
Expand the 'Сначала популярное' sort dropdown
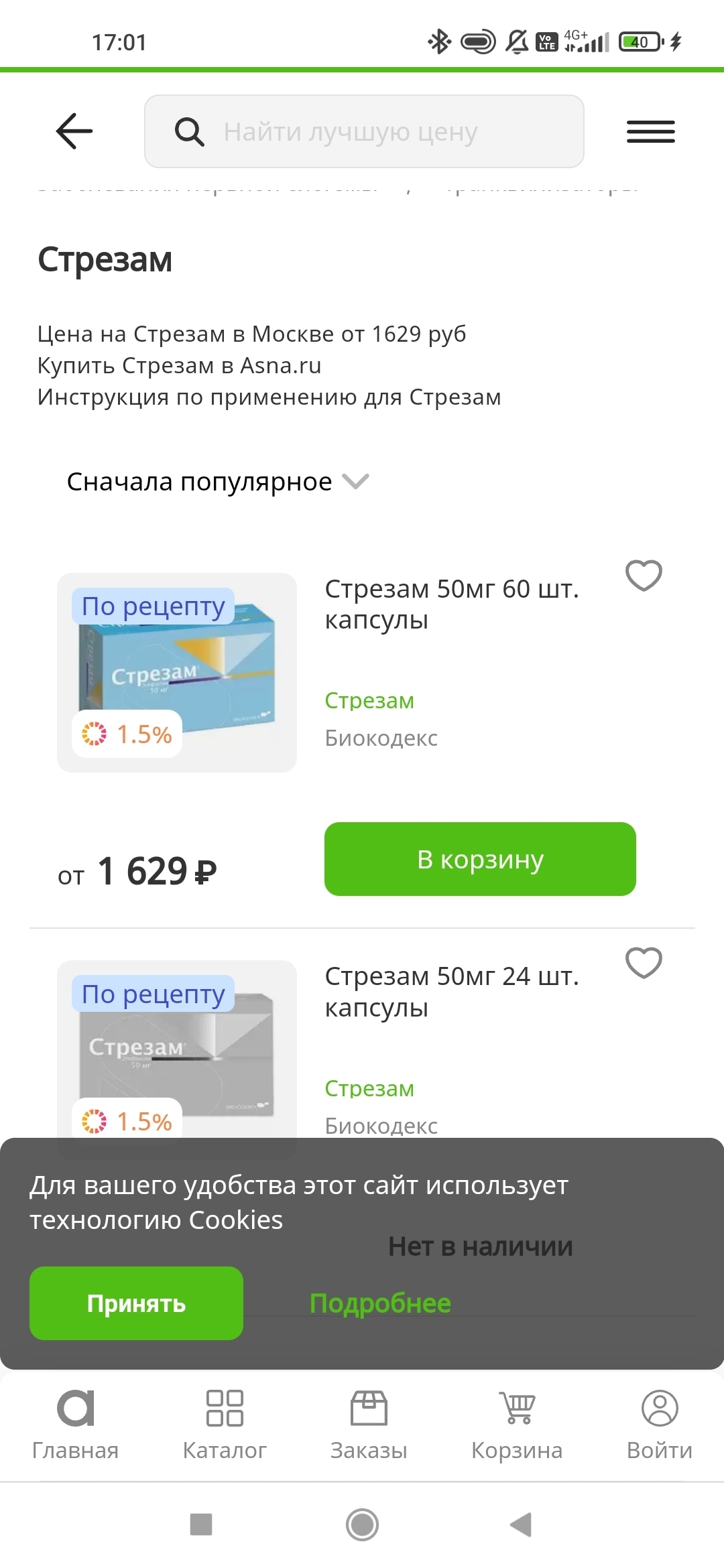218,482
